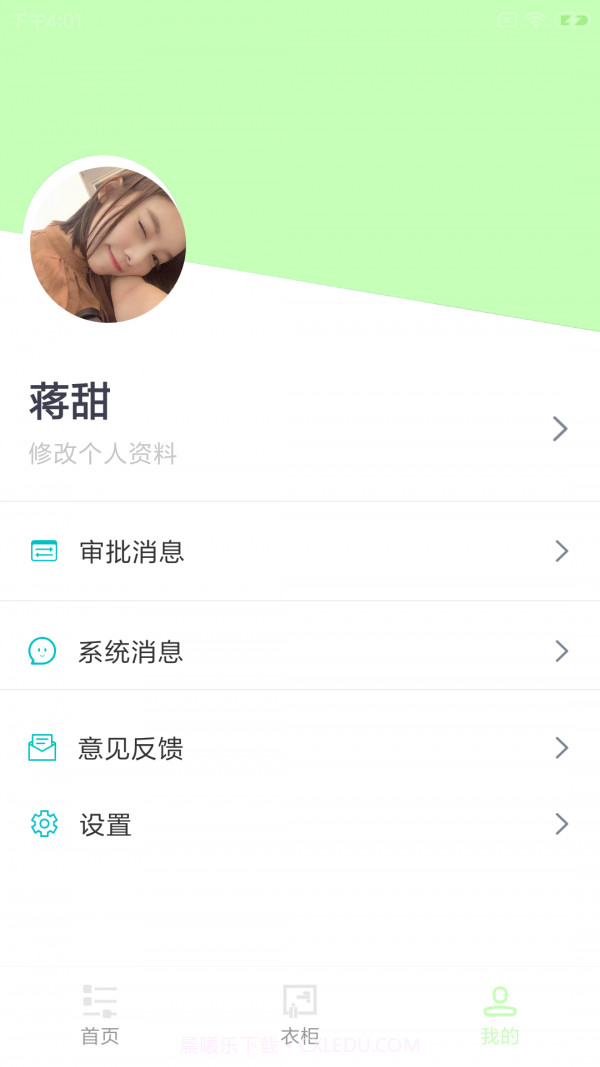The image size is (600, 1067).
Task: Open 意见反馈 feedback
Action: tap(131, 748)
